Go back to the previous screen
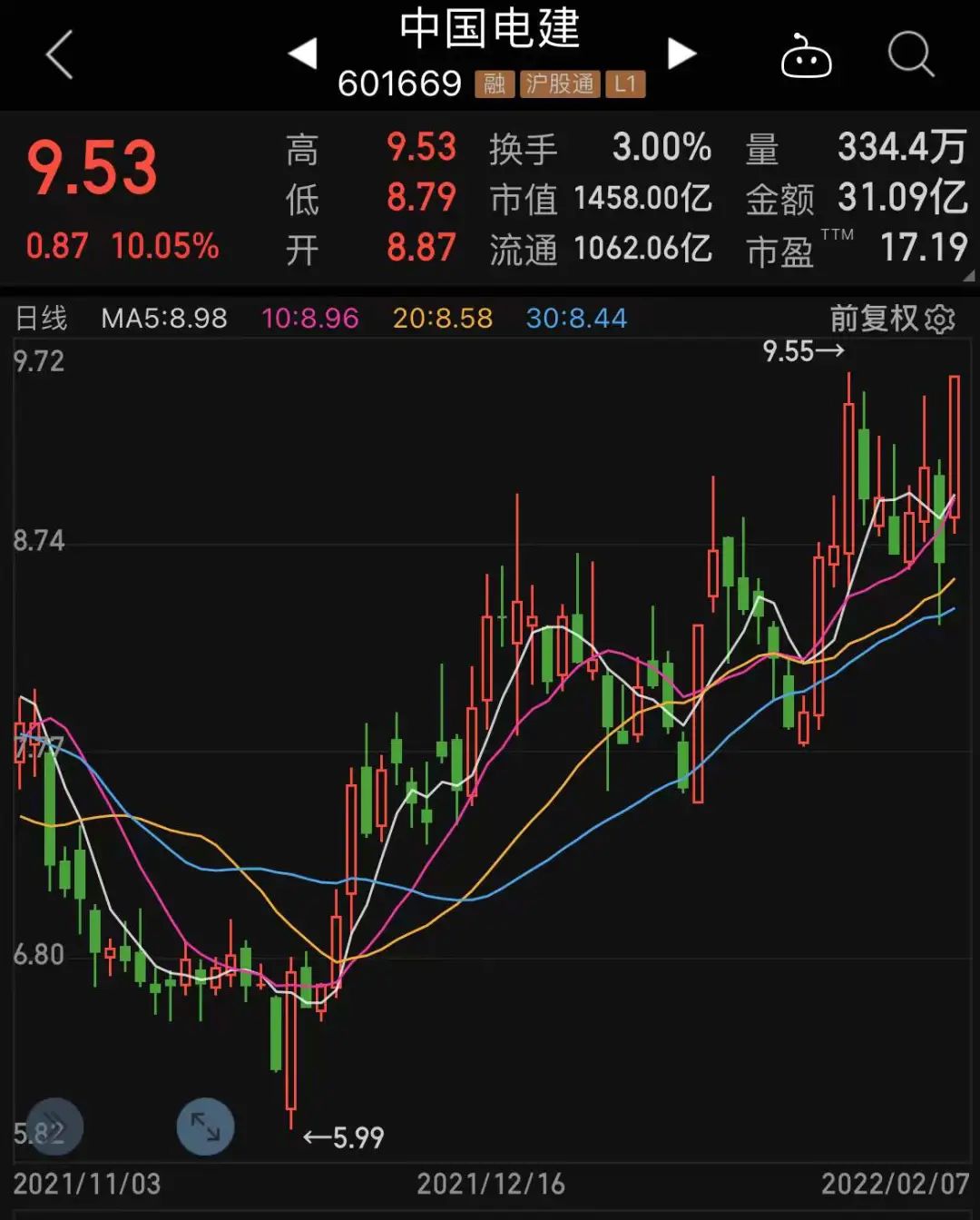The width and height of the screenshot is (980, 1220). [x=60, y=54]
